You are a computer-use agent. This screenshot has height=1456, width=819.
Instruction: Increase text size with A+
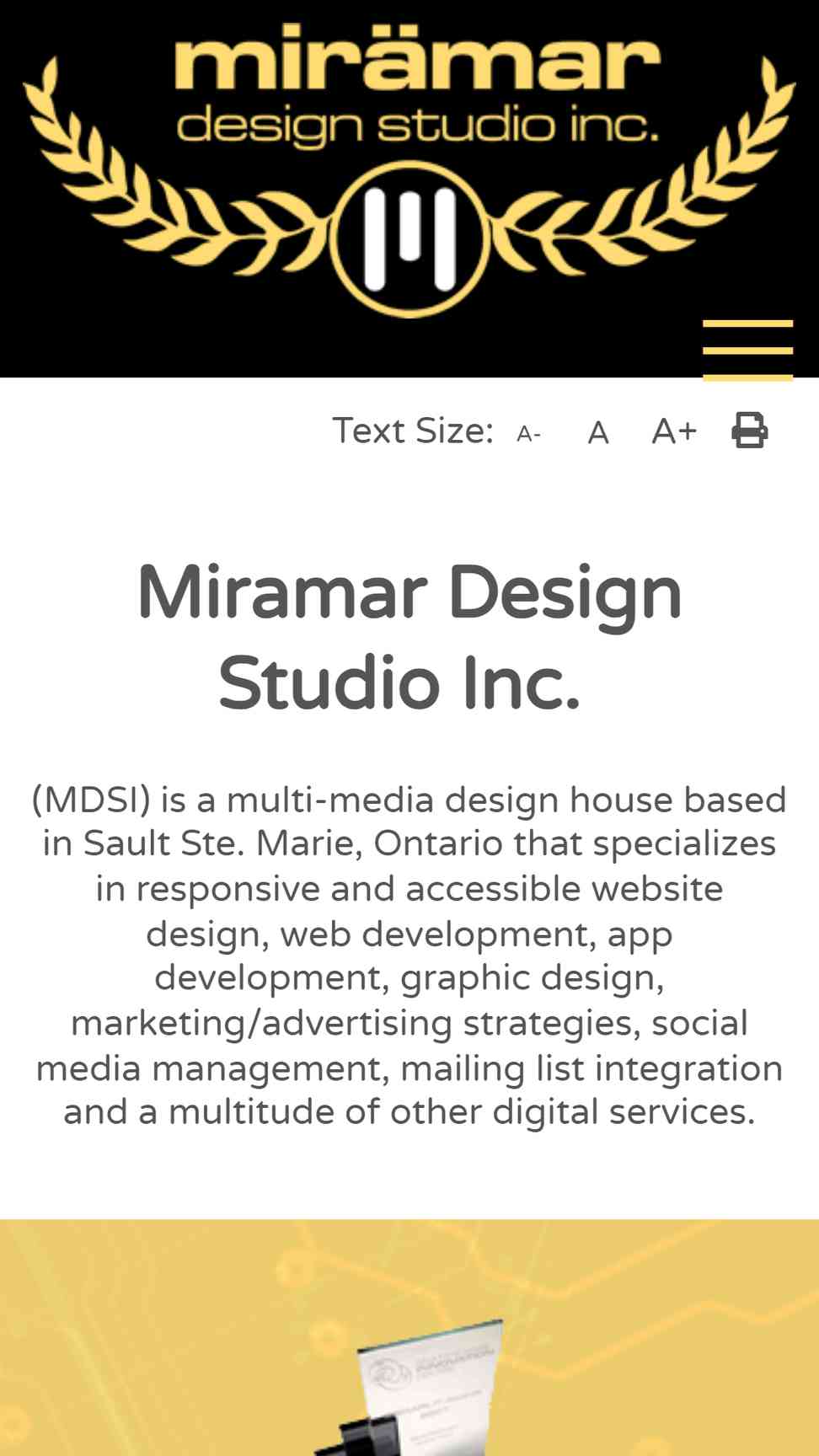(674, 431)
